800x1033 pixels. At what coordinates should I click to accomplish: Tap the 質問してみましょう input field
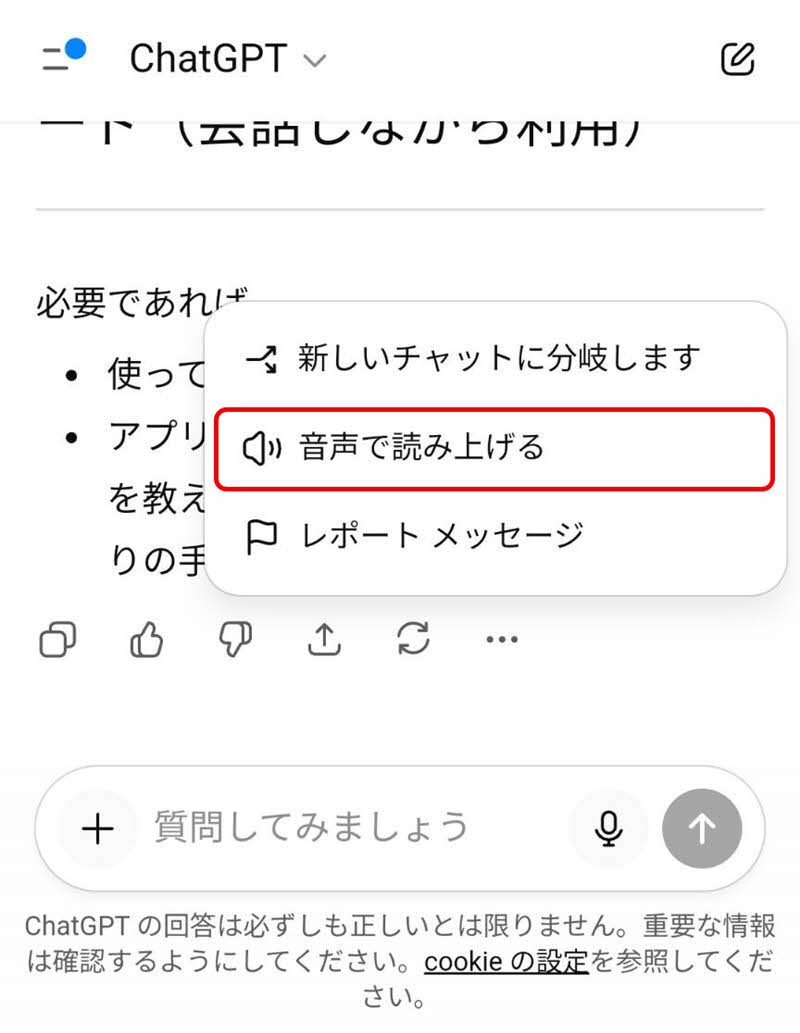tap(310, 828)
